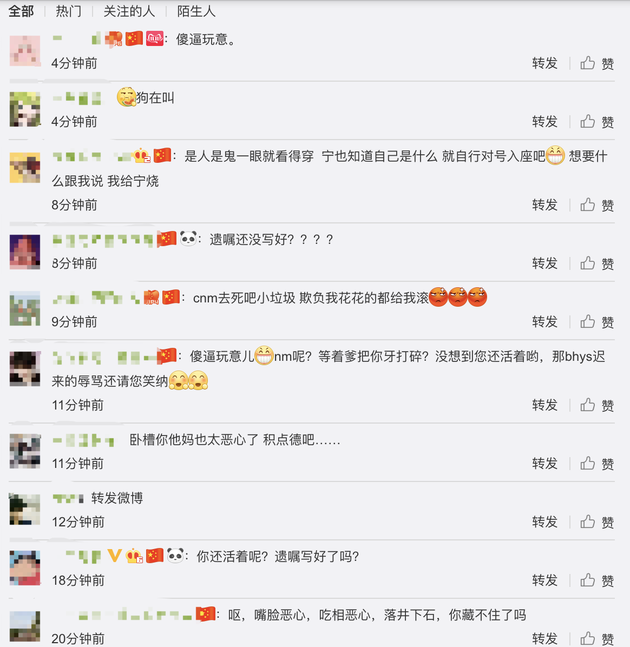
Task: Select the 全部 tab
Action: click(x=21, y=11)
